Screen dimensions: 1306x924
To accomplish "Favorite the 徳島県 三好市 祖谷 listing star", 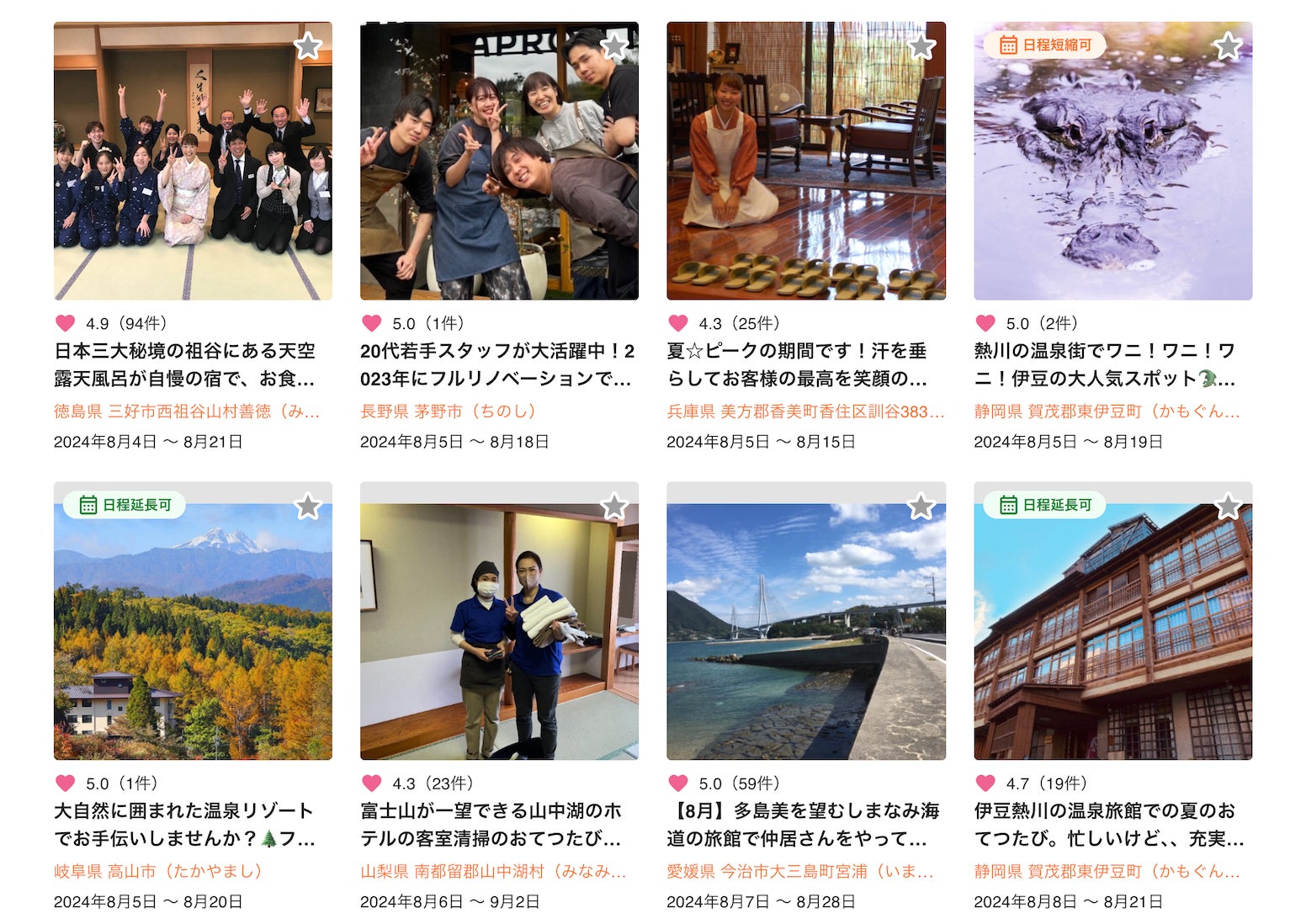I will click(x=308, y=46).
